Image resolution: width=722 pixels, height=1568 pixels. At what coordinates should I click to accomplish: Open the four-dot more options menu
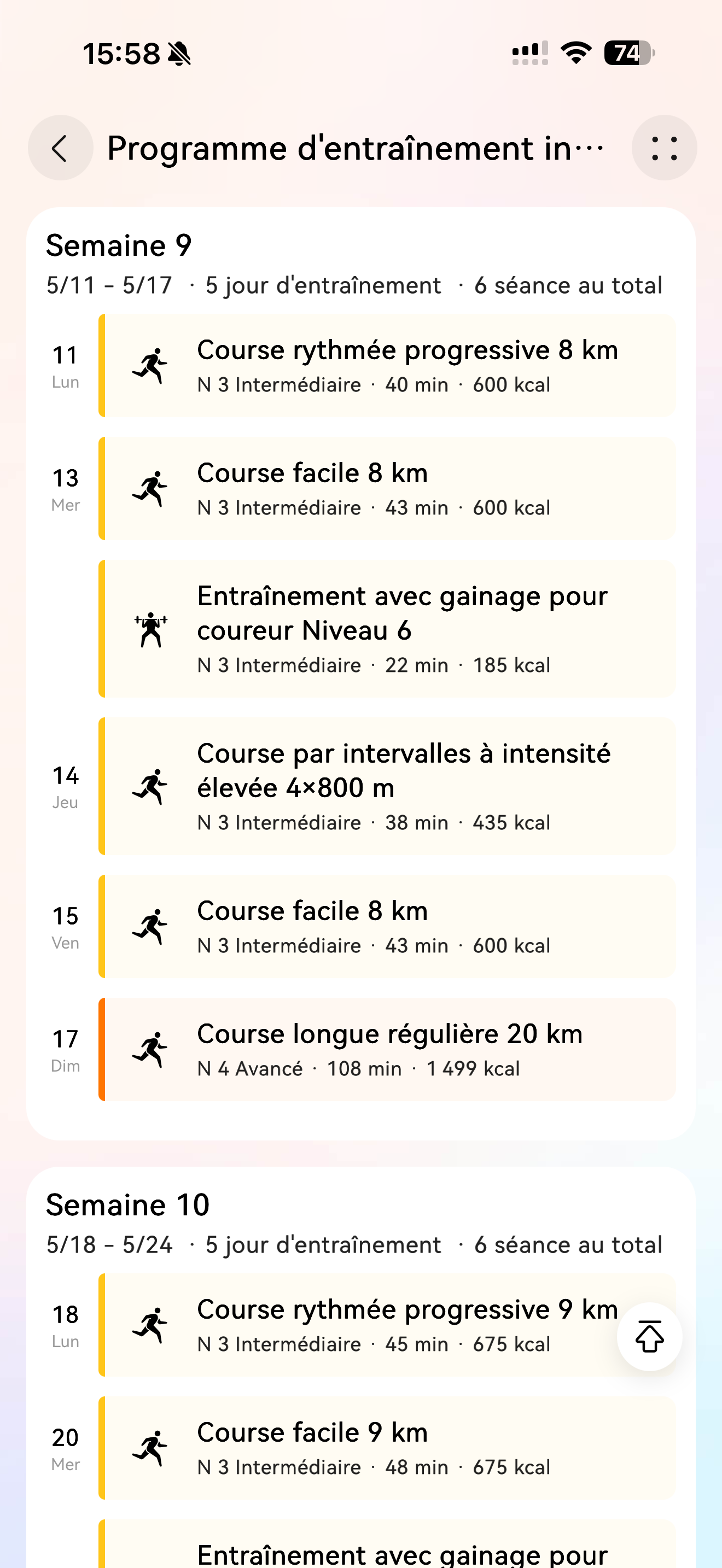tap(663, 148)
